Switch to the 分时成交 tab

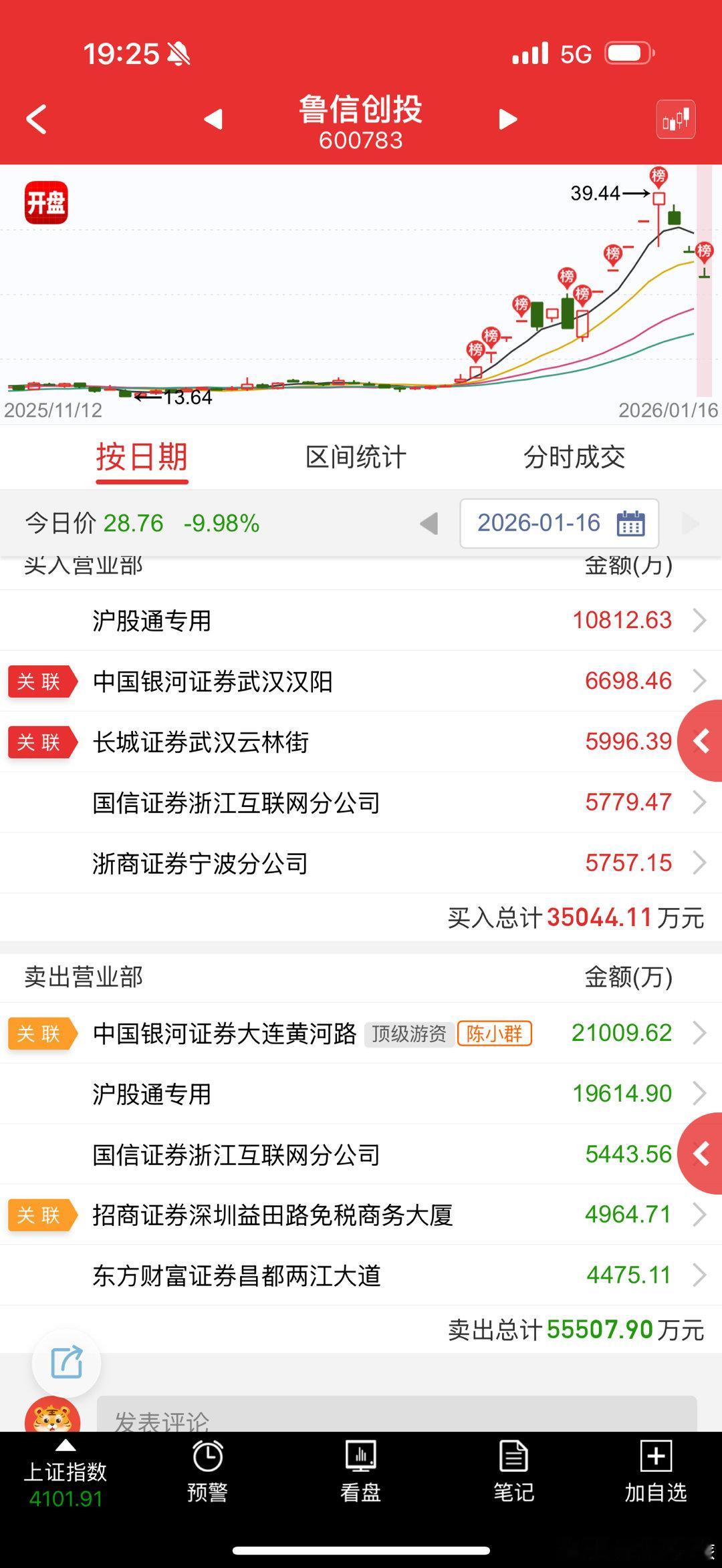[576, 458]
